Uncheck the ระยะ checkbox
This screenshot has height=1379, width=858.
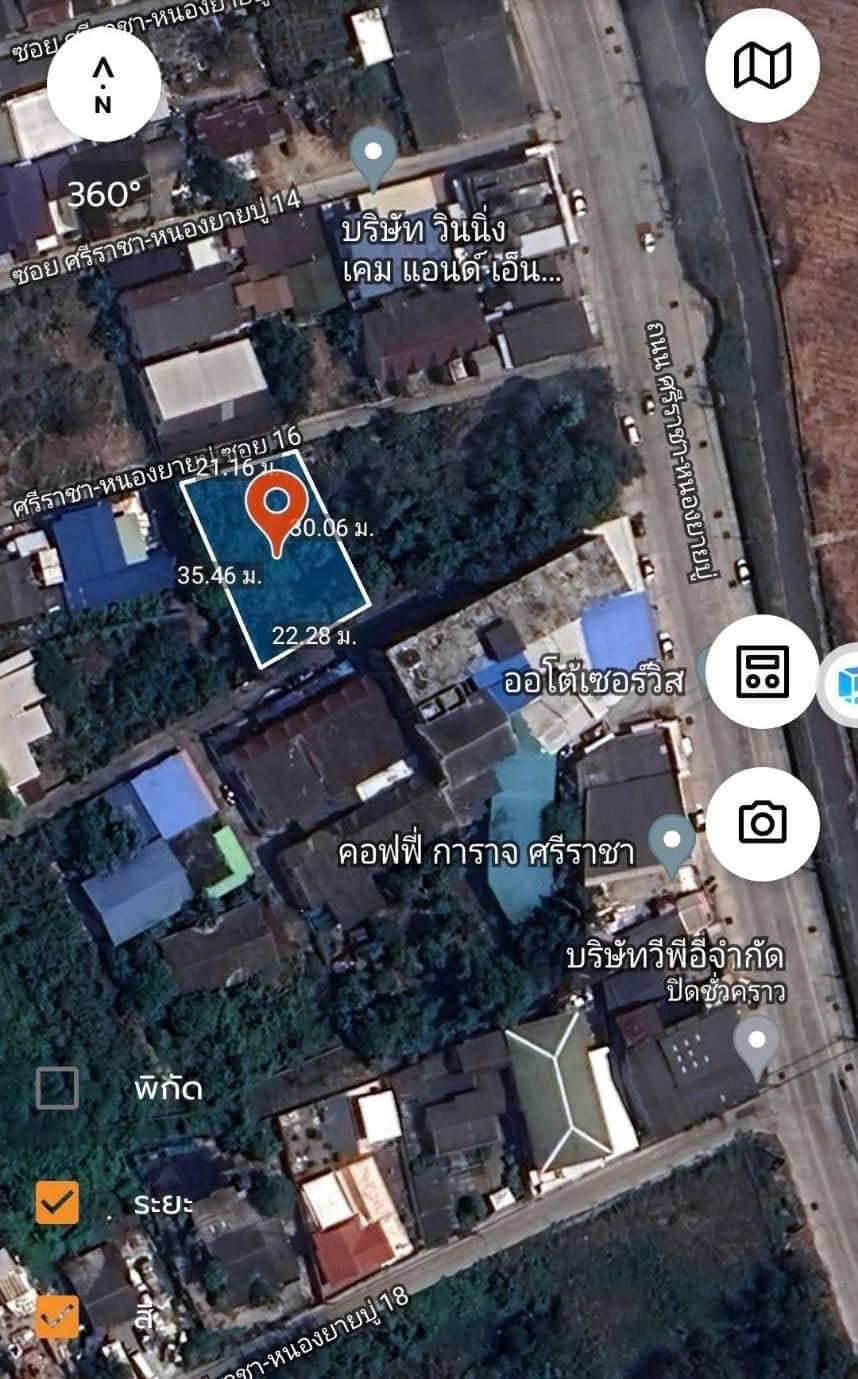click(57, 1202)
